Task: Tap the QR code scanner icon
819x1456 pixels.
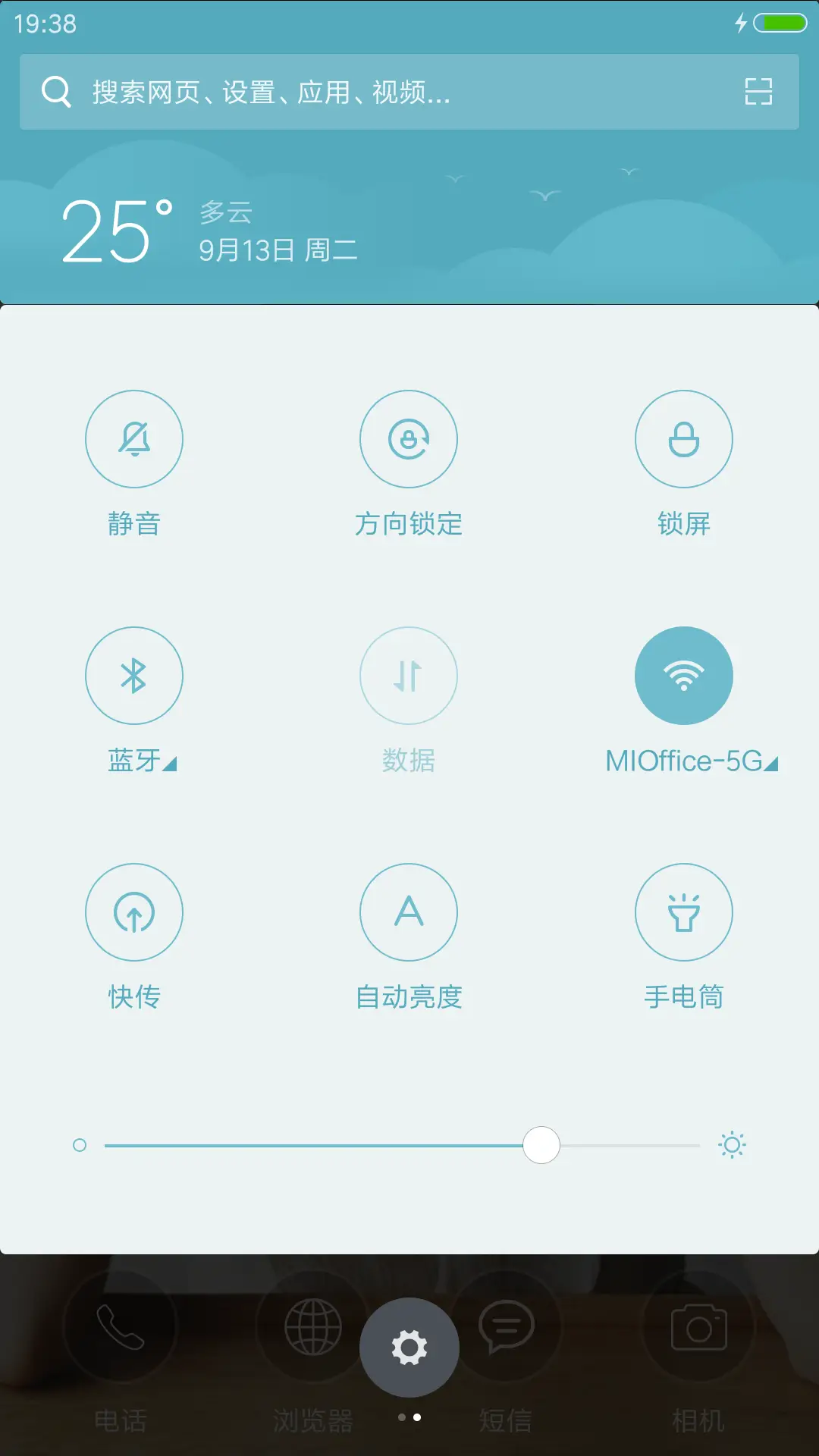Action: (x=757, y=92)
